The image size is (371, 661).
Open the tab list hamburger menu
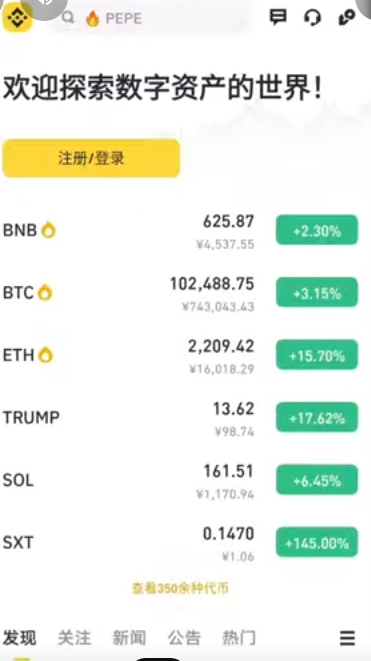coord(347,638)
